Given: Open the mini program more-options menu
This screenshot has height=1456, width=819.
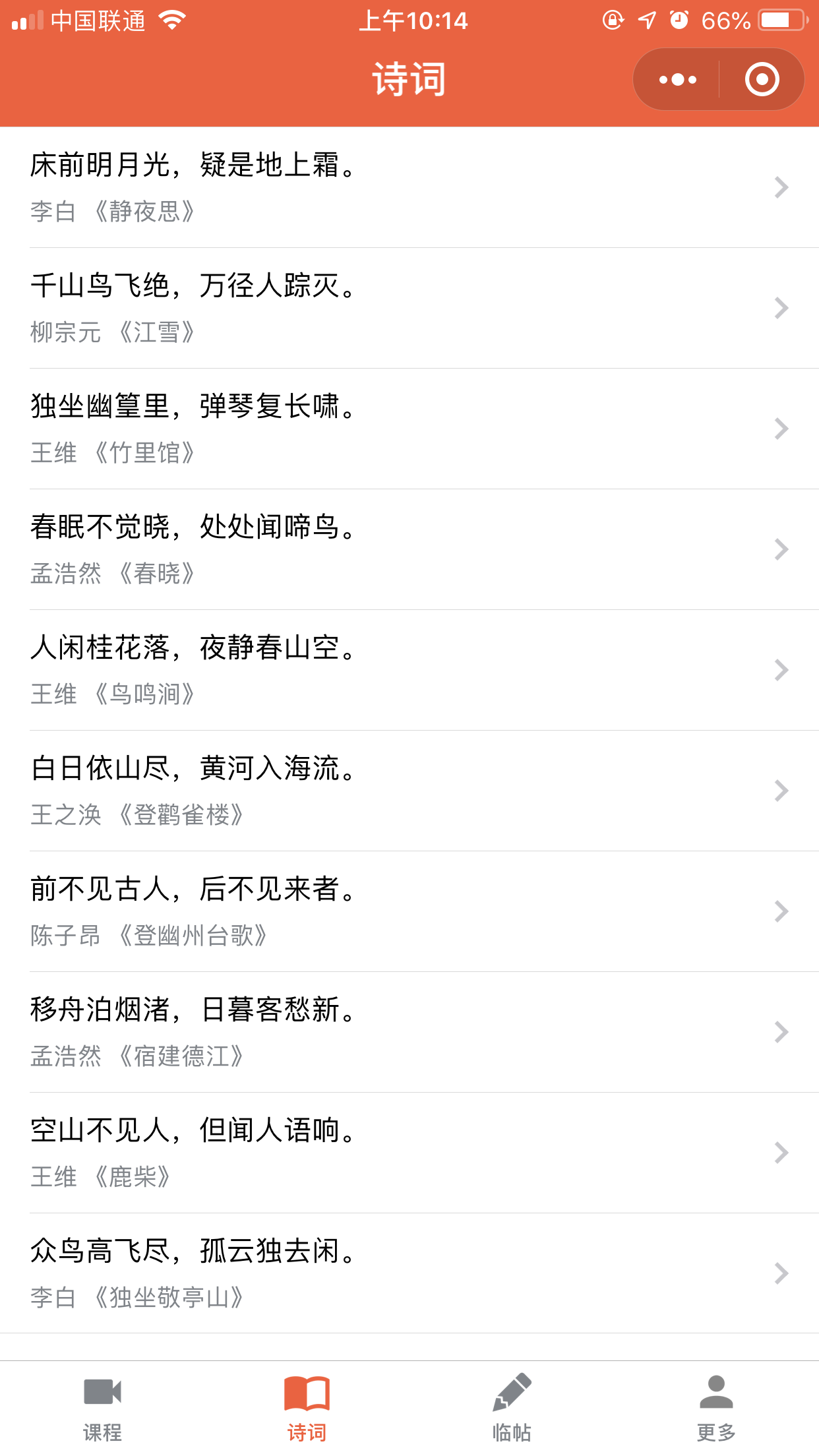Looking at the screenshot, I should tap(677, 80).
